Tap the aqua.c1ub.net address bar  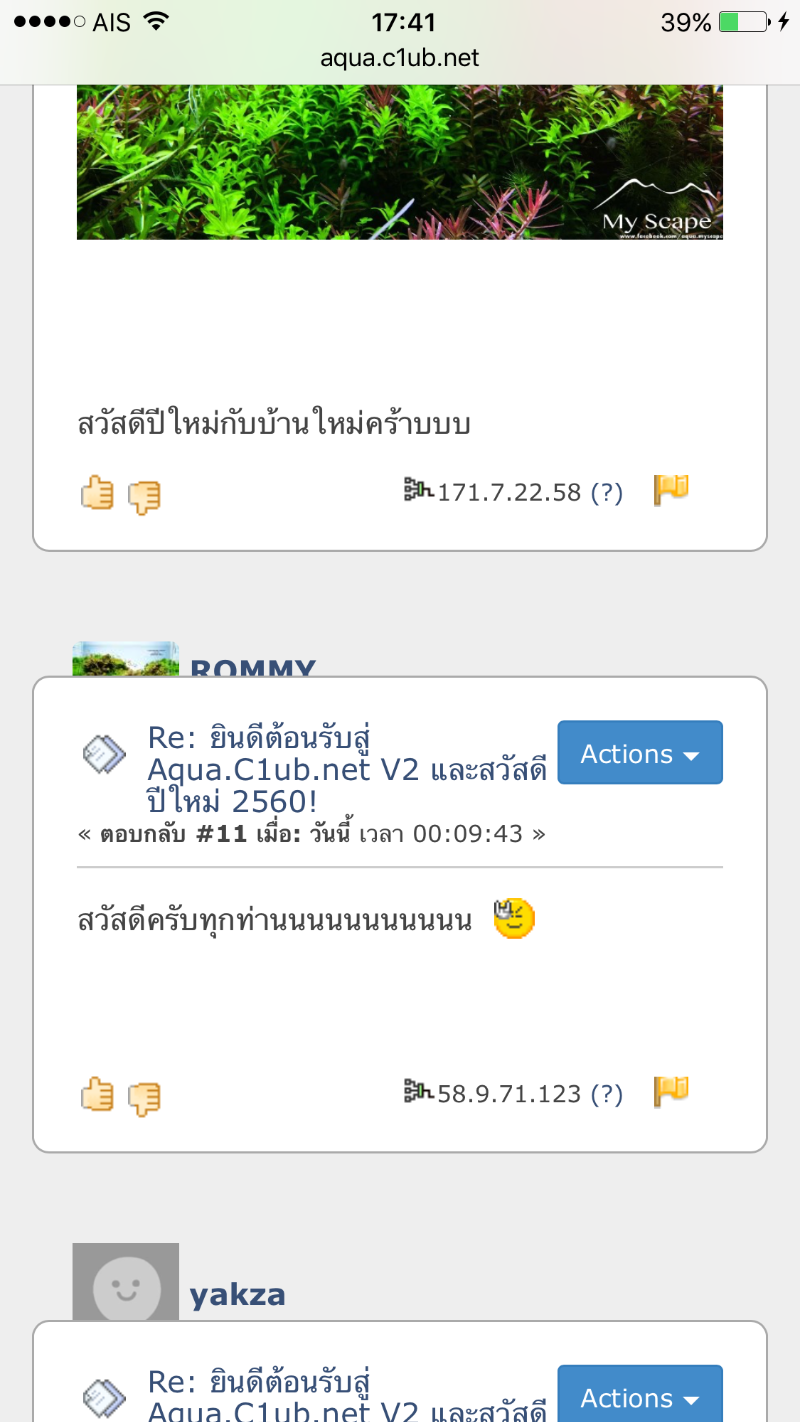click(400, 58)
